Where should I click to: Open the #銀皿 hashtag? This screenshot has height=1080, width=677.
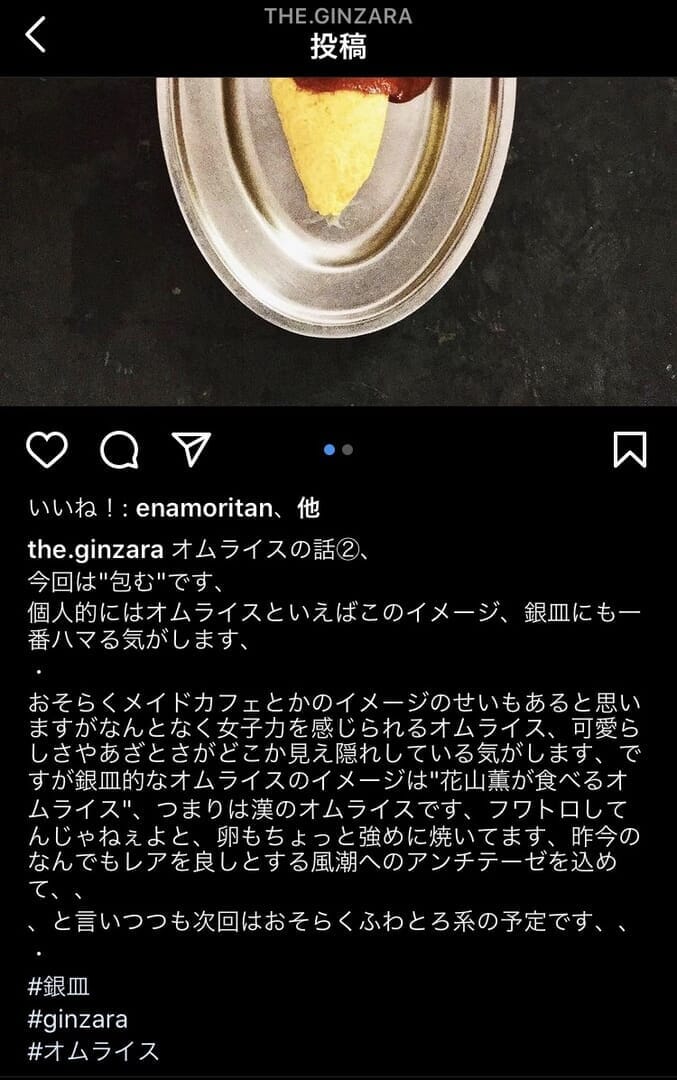click(59, 987)
